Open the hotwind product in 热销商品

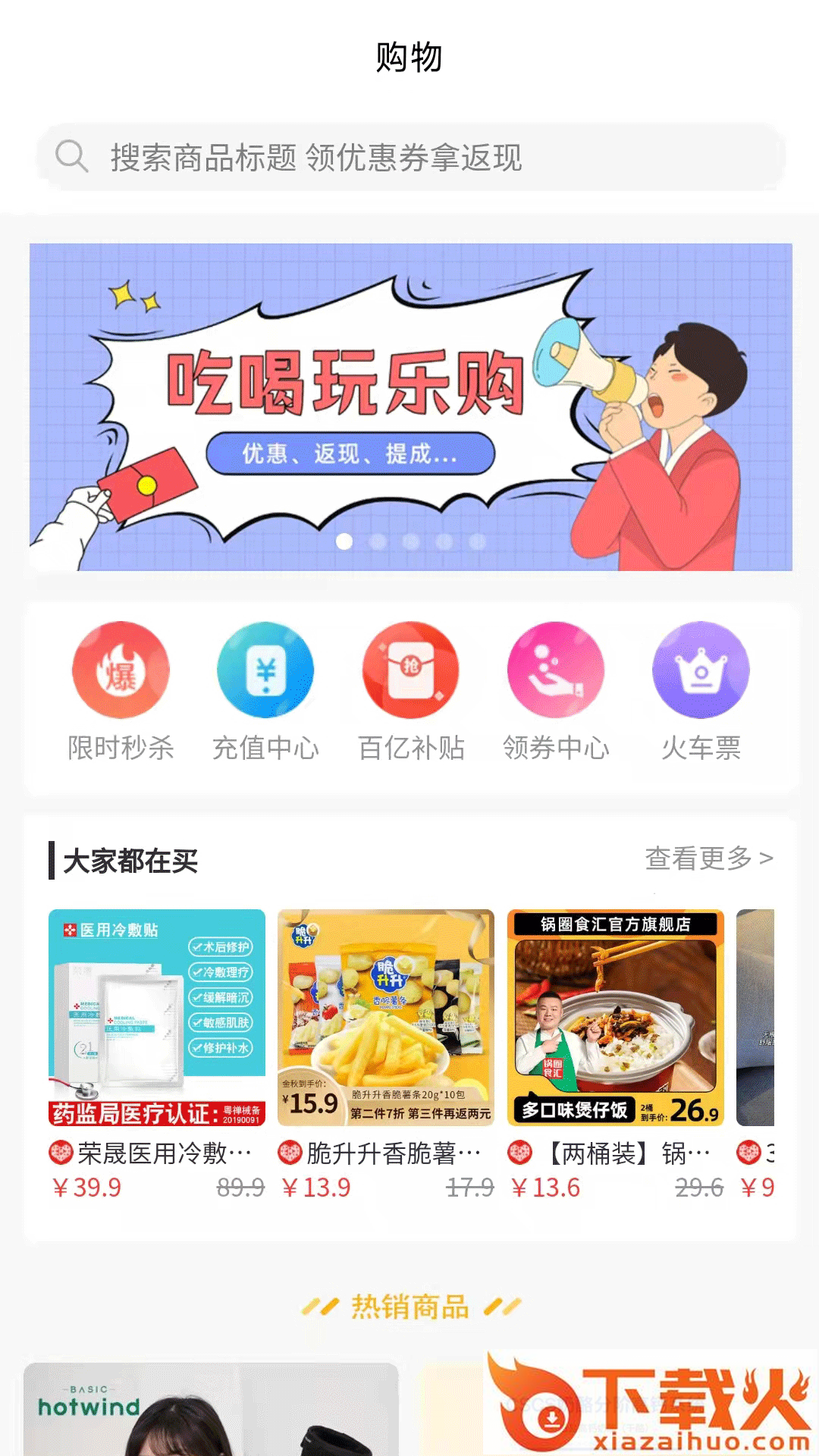point(211,1409)
